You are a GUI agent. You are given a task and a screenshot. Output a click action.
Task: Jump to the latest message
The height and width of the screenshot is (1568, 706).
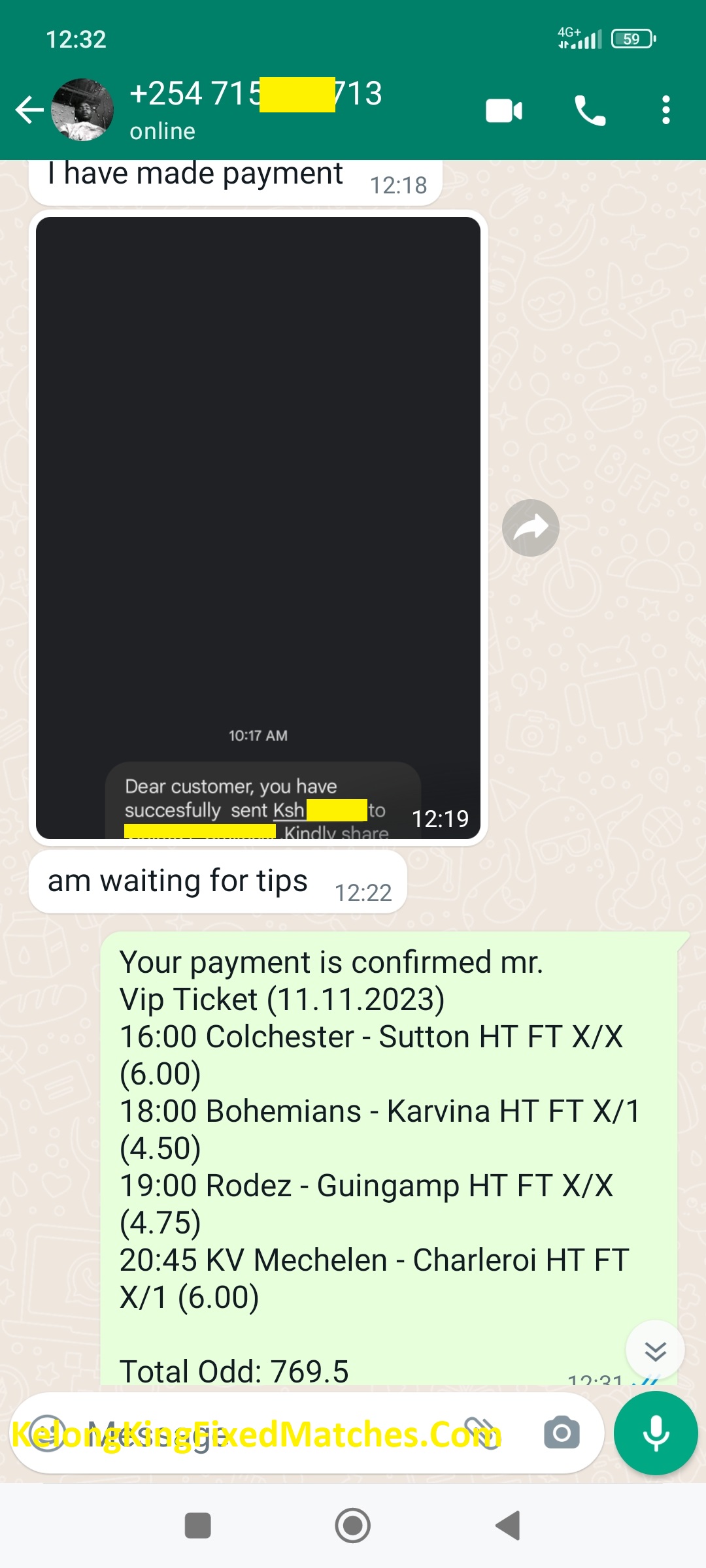click(x=655, y=1350)
